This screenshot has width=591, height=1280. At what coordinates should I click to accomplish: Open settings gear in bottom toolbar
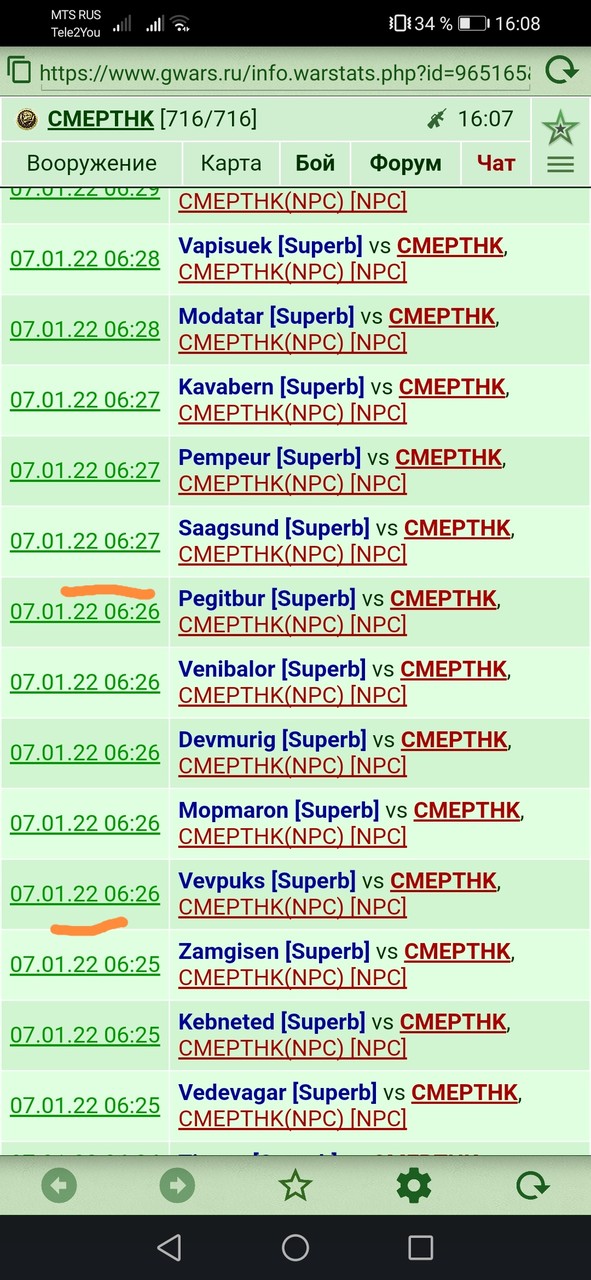(x=413, y=1186)
